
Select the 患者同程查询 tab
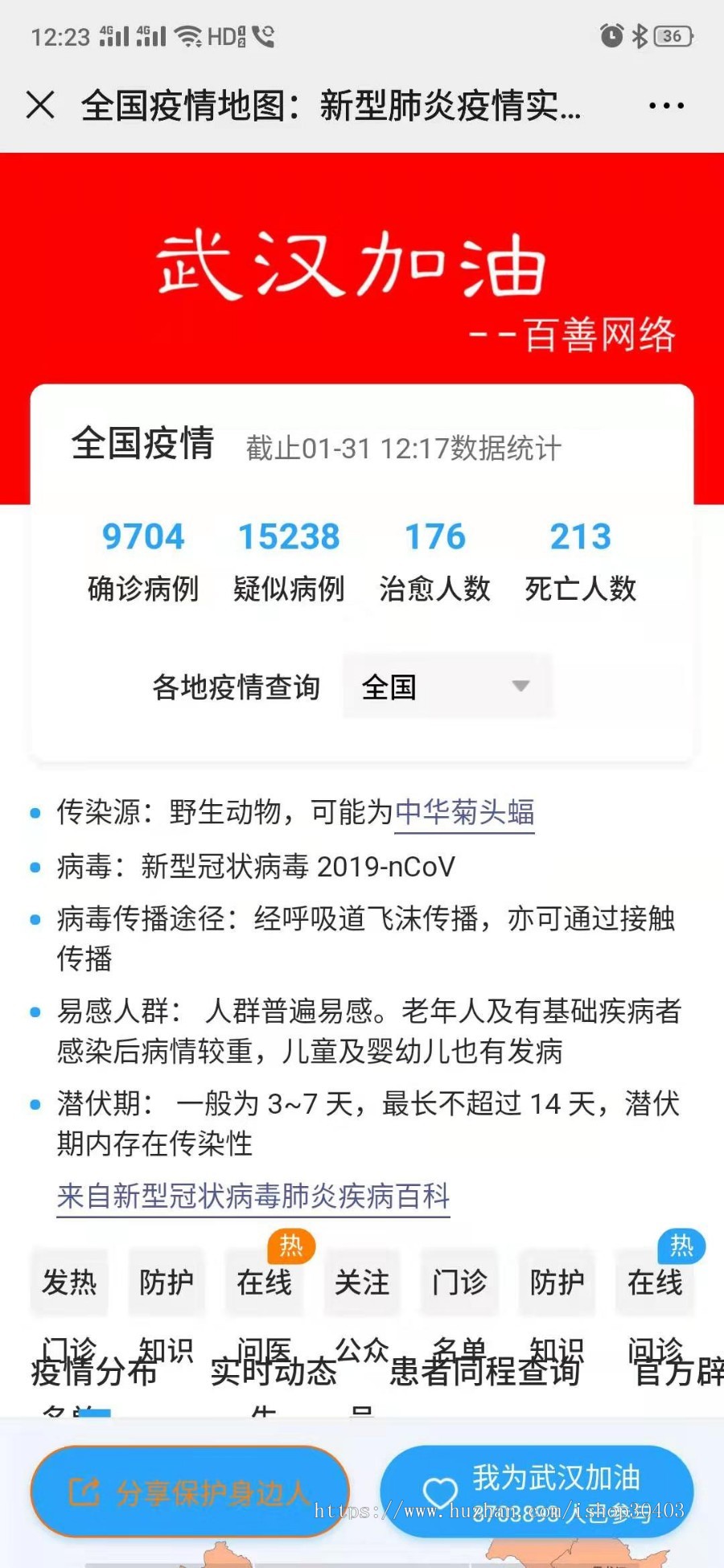[x=483, y=1371]
